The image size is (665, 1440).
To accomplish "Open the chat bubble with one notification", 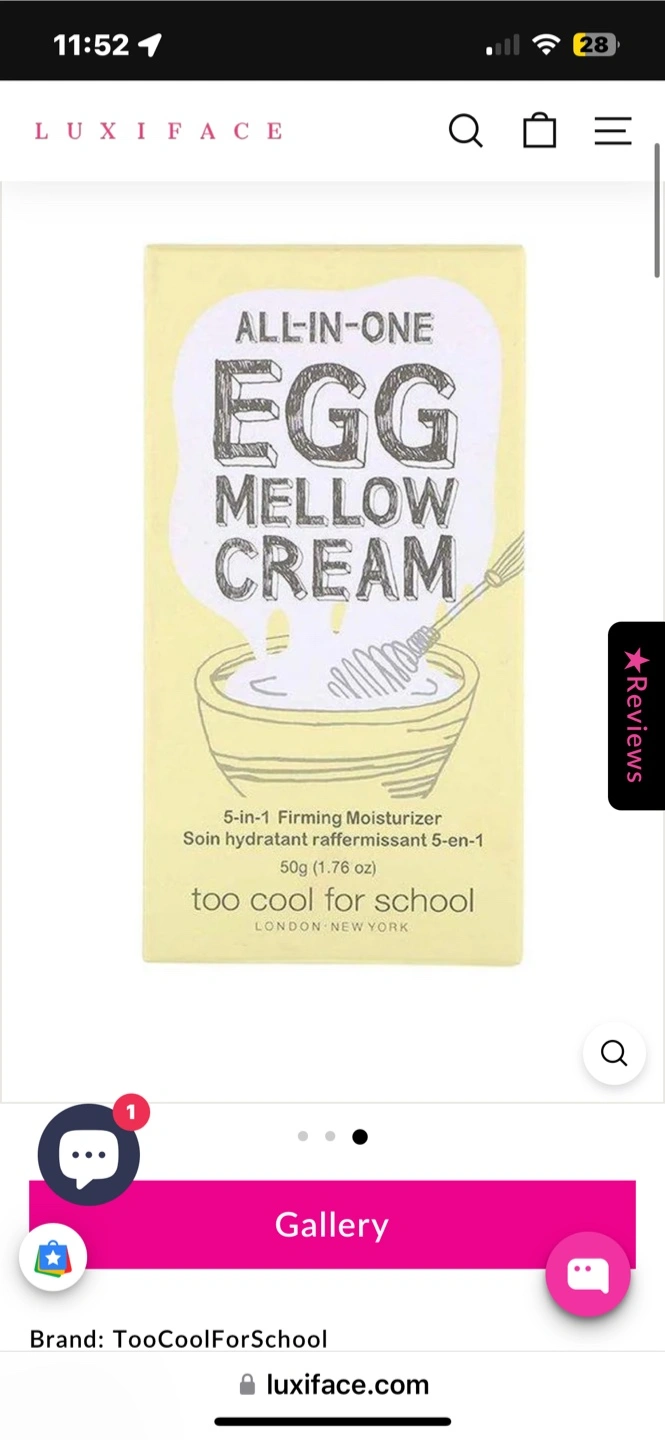I will 89,1154.
